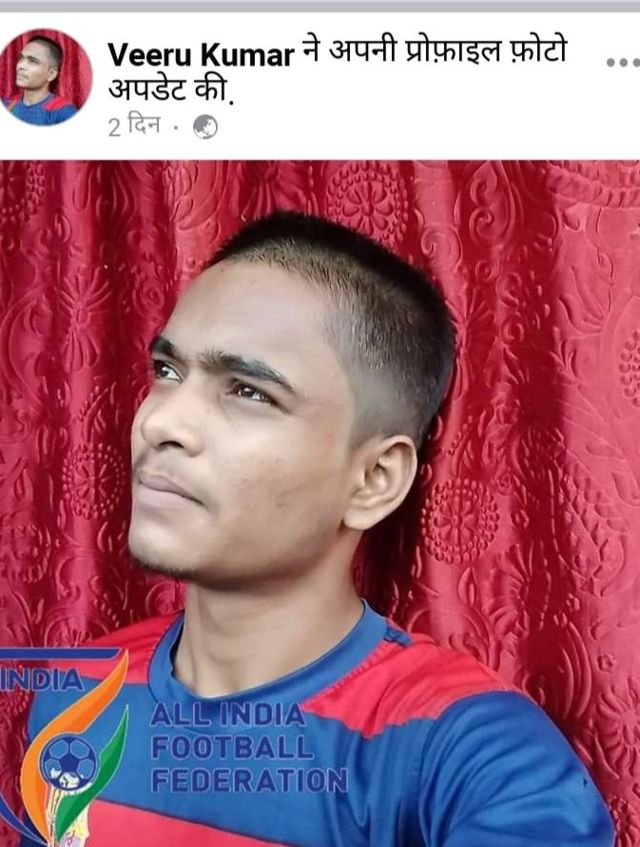Screen dimensions: 640x847
Task: Open the Veeru Kumar profile name link
Action: (200, 56)
